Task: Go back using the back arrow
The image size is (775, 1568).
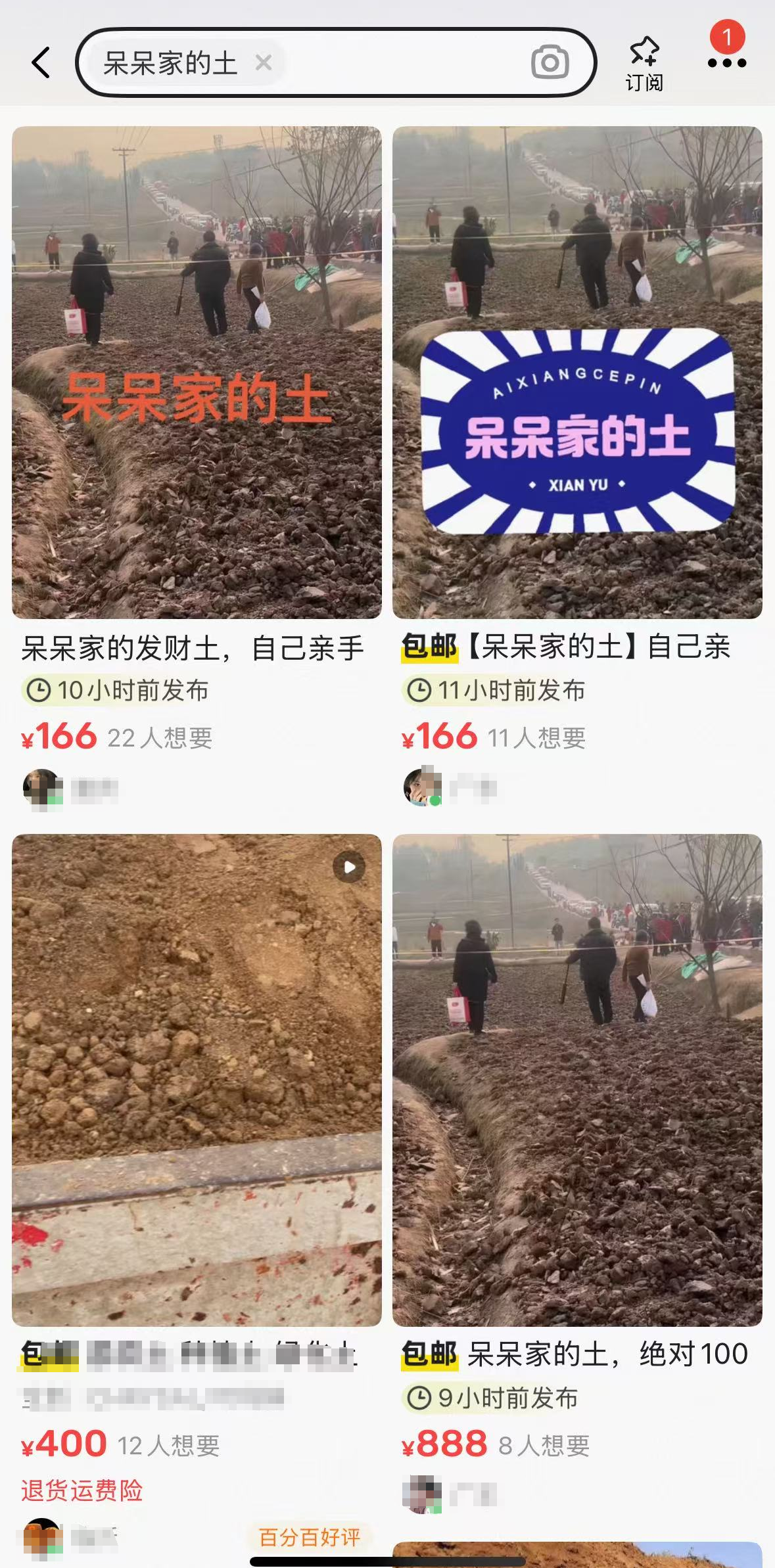Action: (x=41, y=63)
